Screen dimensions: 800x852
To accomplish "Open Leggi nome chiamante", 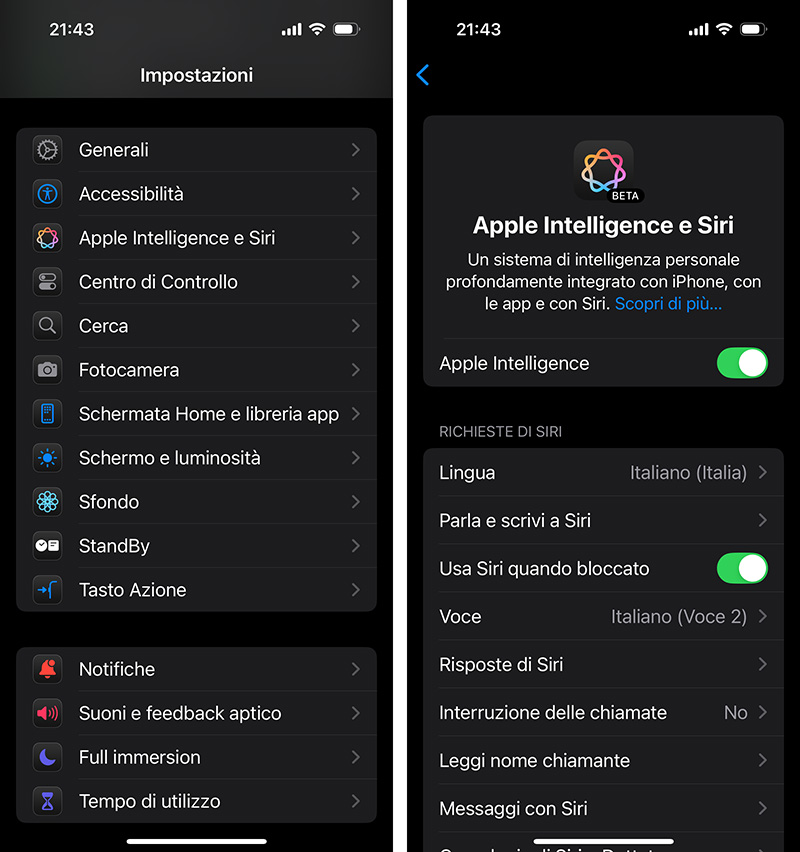I will 603,761.
